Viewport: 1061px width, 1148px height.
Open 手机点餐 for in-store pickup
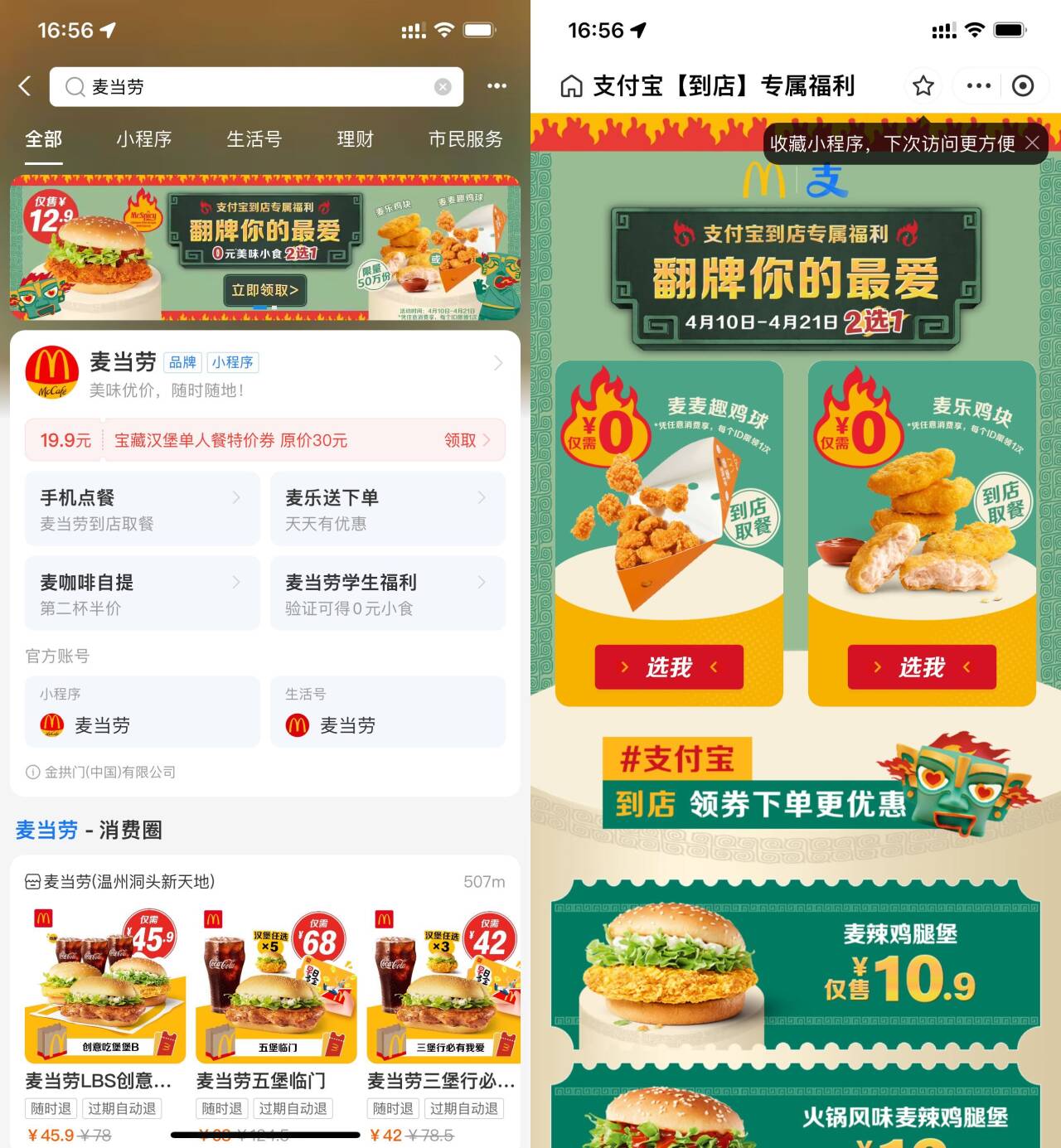click(x=142, y=509)
